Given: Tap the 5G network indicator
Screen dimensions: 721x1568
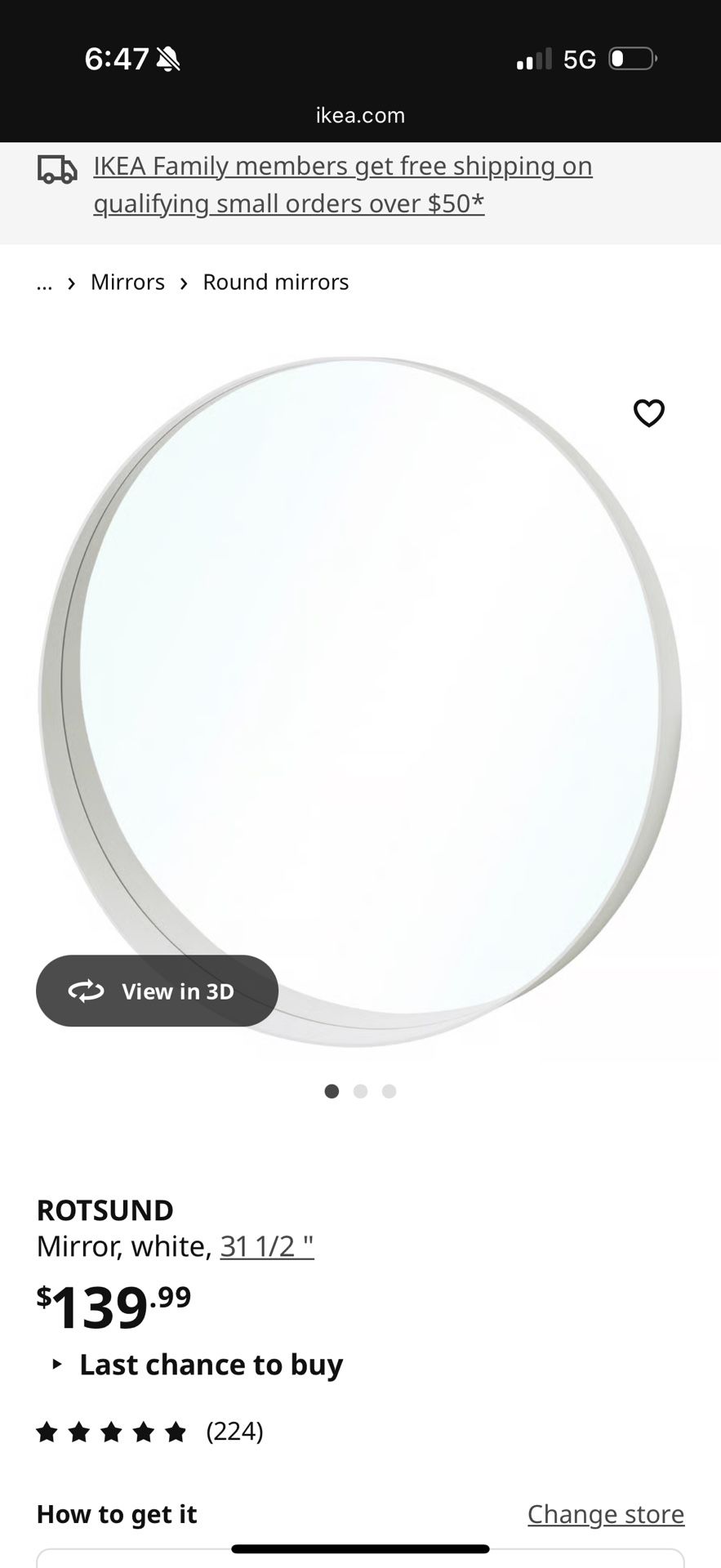Looking at the screenshot, I should [580, 58].
